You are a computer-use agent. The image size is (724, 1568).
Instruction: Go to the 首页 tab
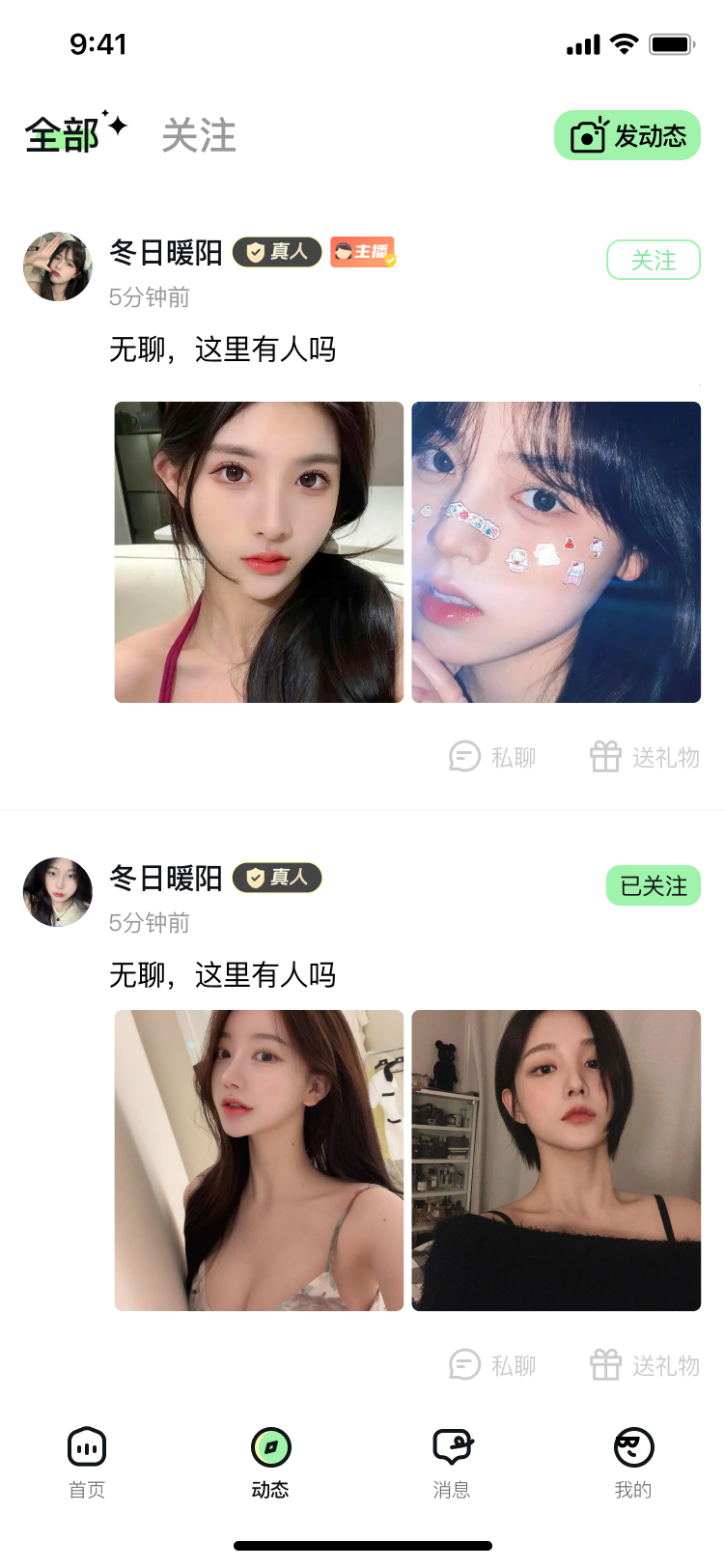[87, 1462]
